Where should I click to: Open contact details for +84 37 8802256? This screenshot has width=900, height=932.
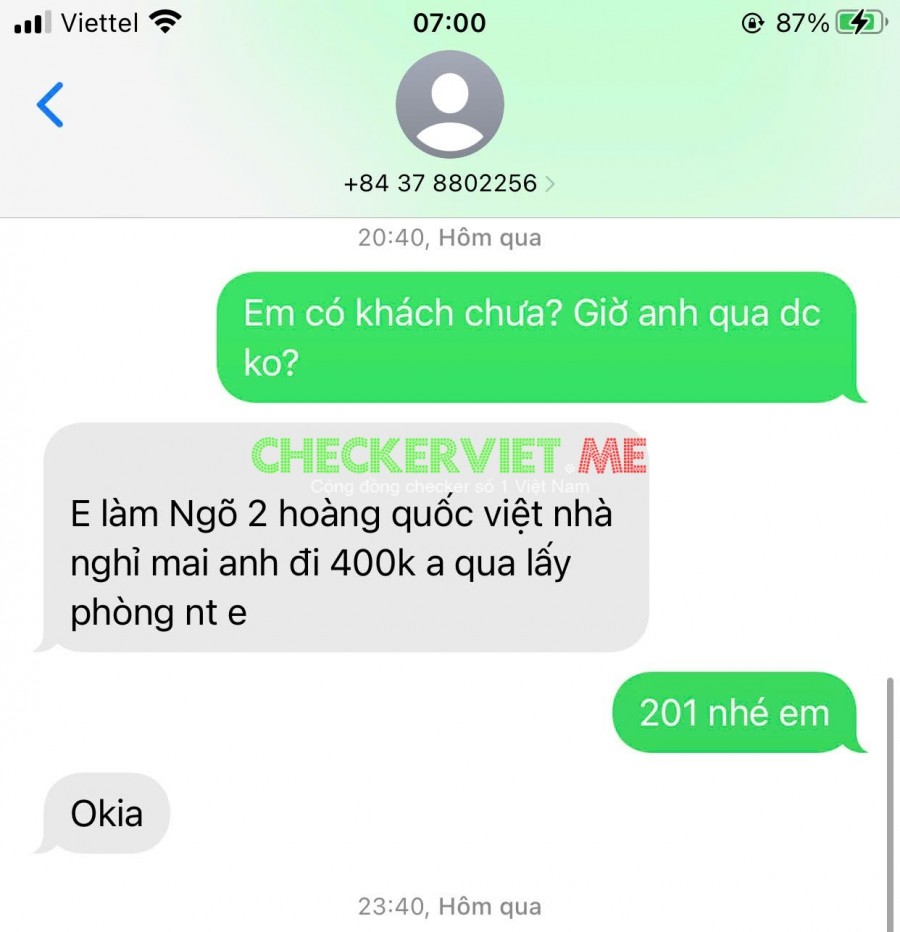pos(449,184)
